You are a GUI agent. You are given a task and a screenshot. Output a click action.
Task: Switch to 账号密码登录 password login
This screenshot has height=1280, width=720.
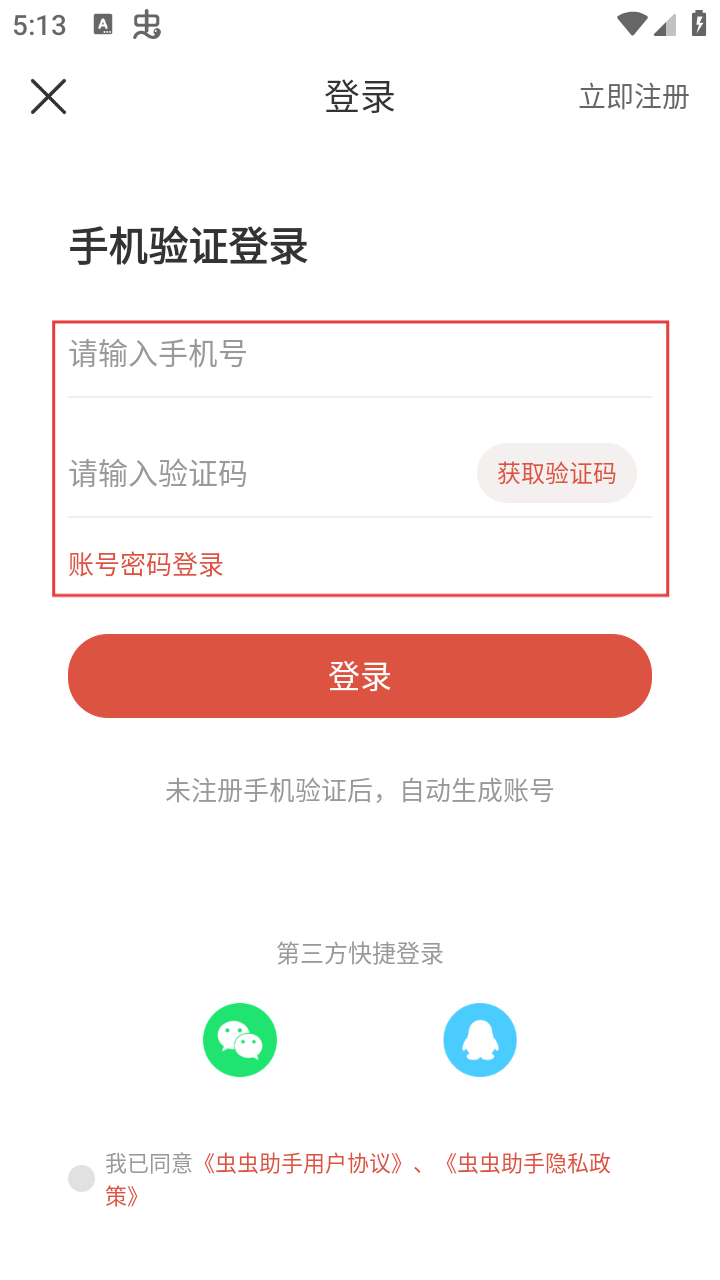(x=146, y=565)
